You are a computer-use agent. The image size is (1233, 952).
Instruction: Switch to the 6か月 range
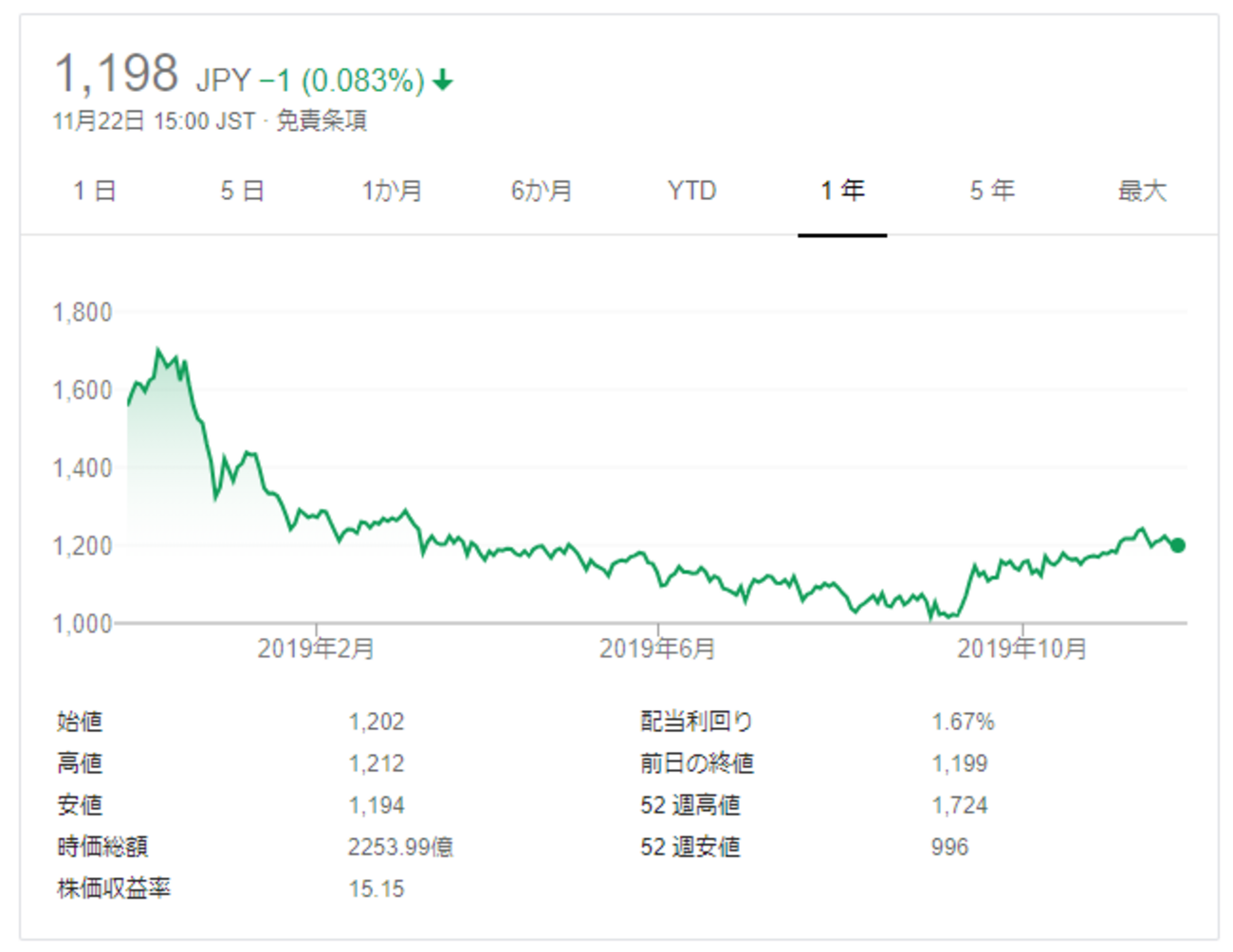[x=542, y=191]
